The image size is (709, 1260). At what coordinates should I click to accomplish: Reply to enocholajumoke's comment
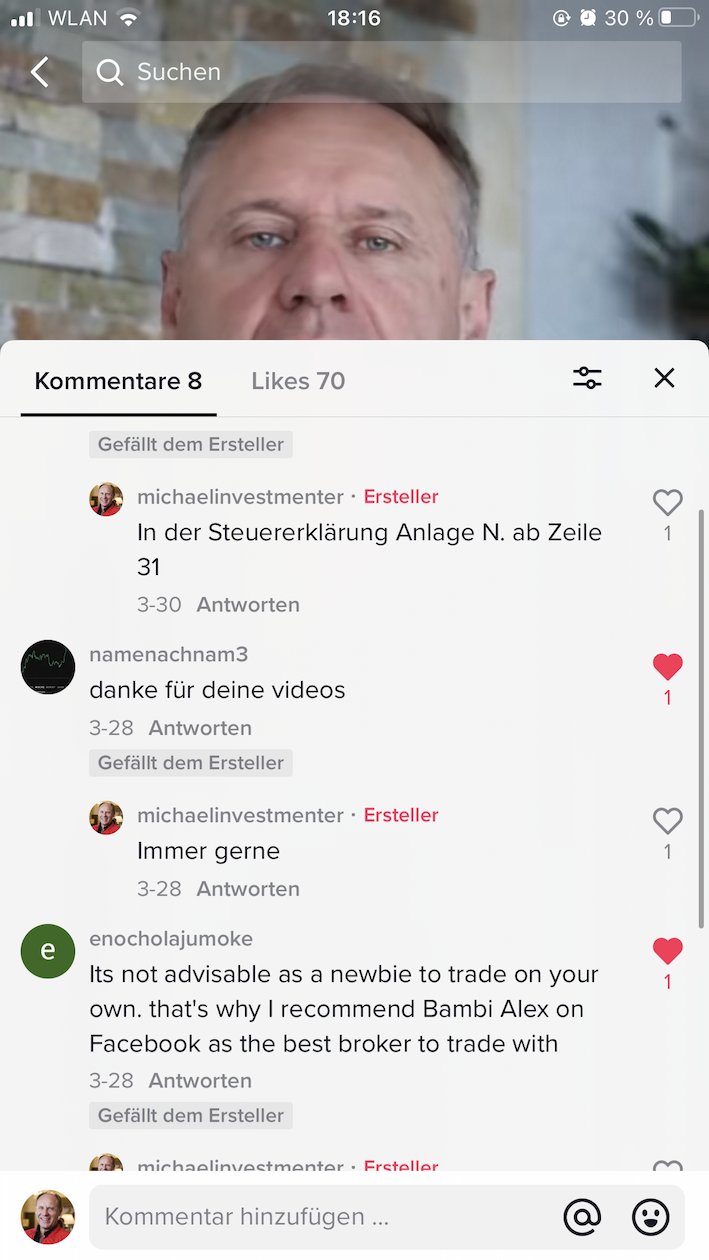click(200, 1081)
